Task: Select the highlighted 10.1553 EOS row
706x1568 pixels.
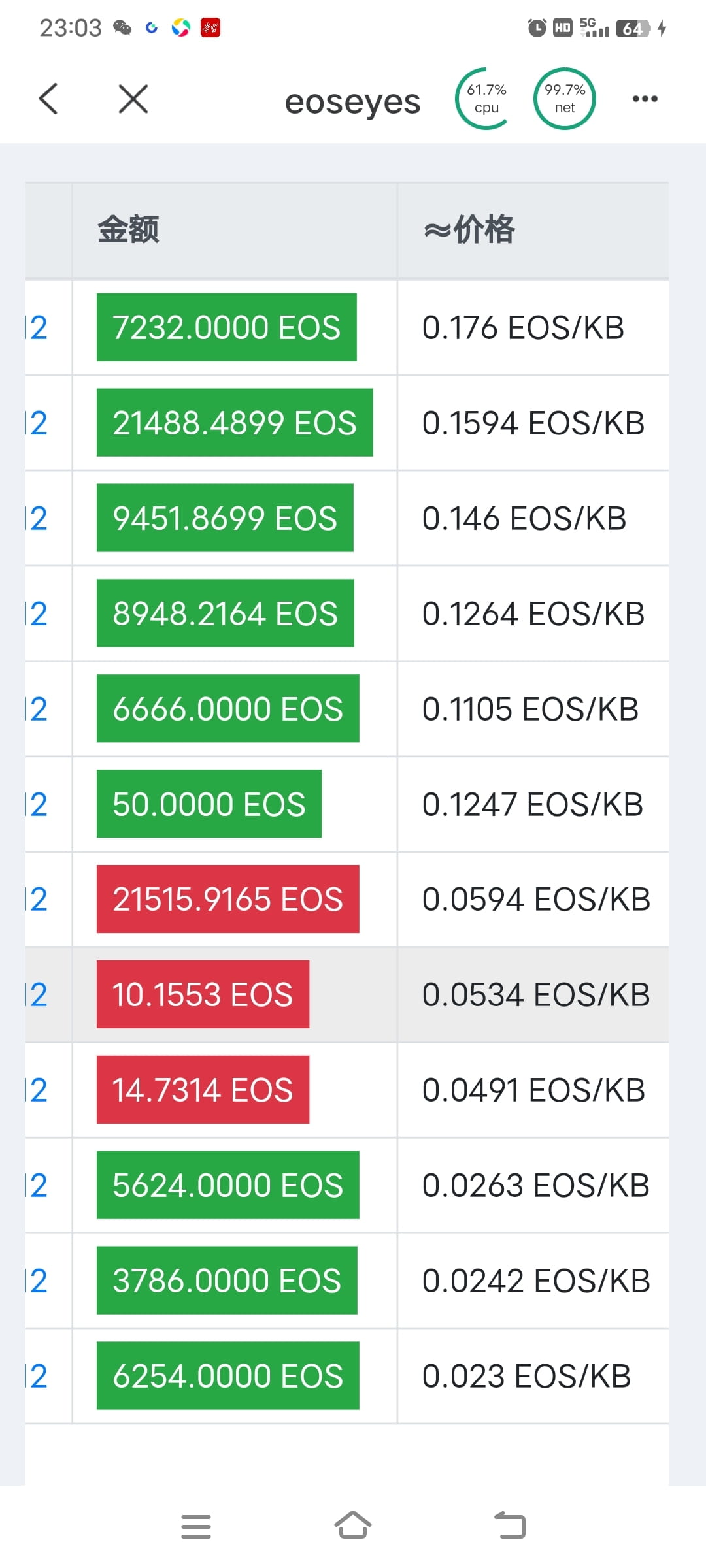Action: click(203, 994)
